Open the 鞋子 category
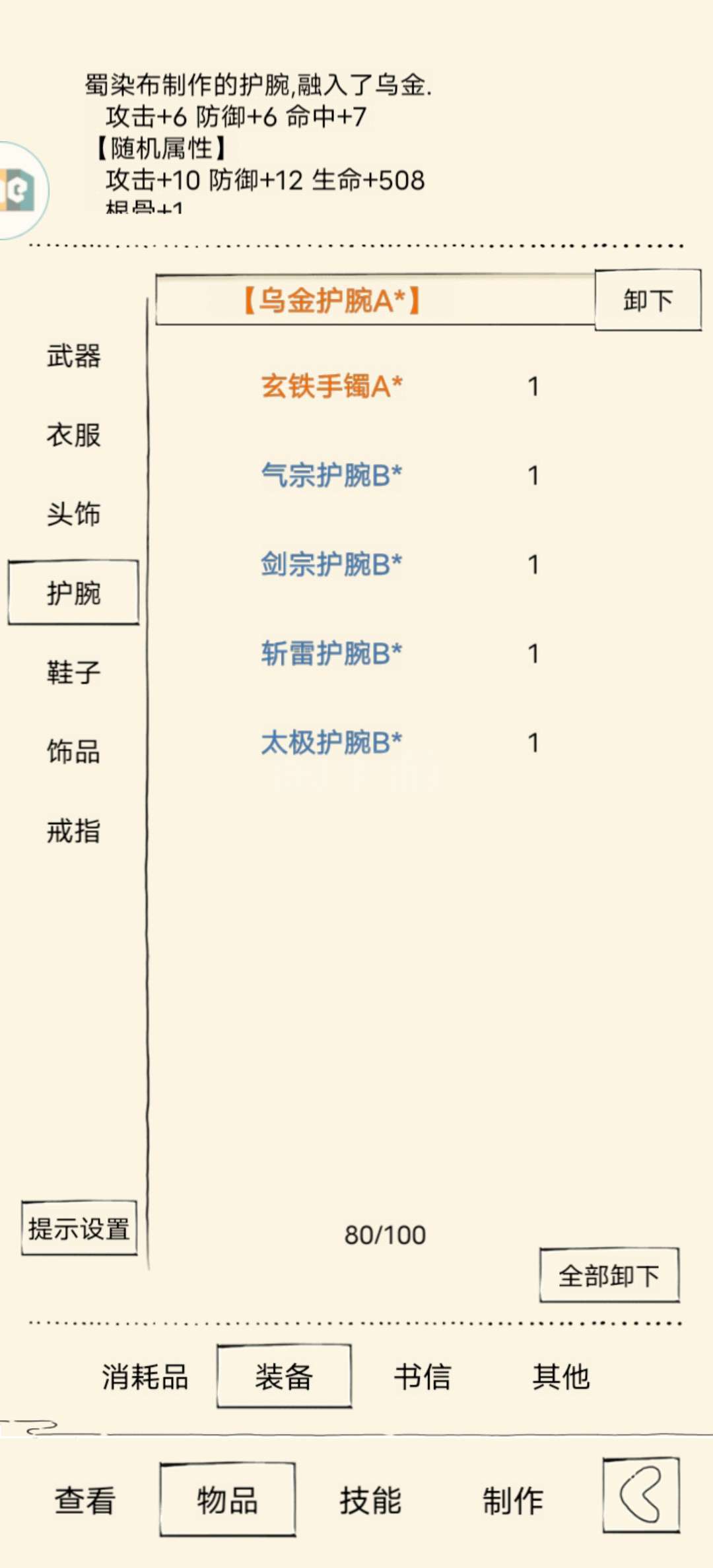This screenshot has height=1568, width=713. (x=73, y=672)
